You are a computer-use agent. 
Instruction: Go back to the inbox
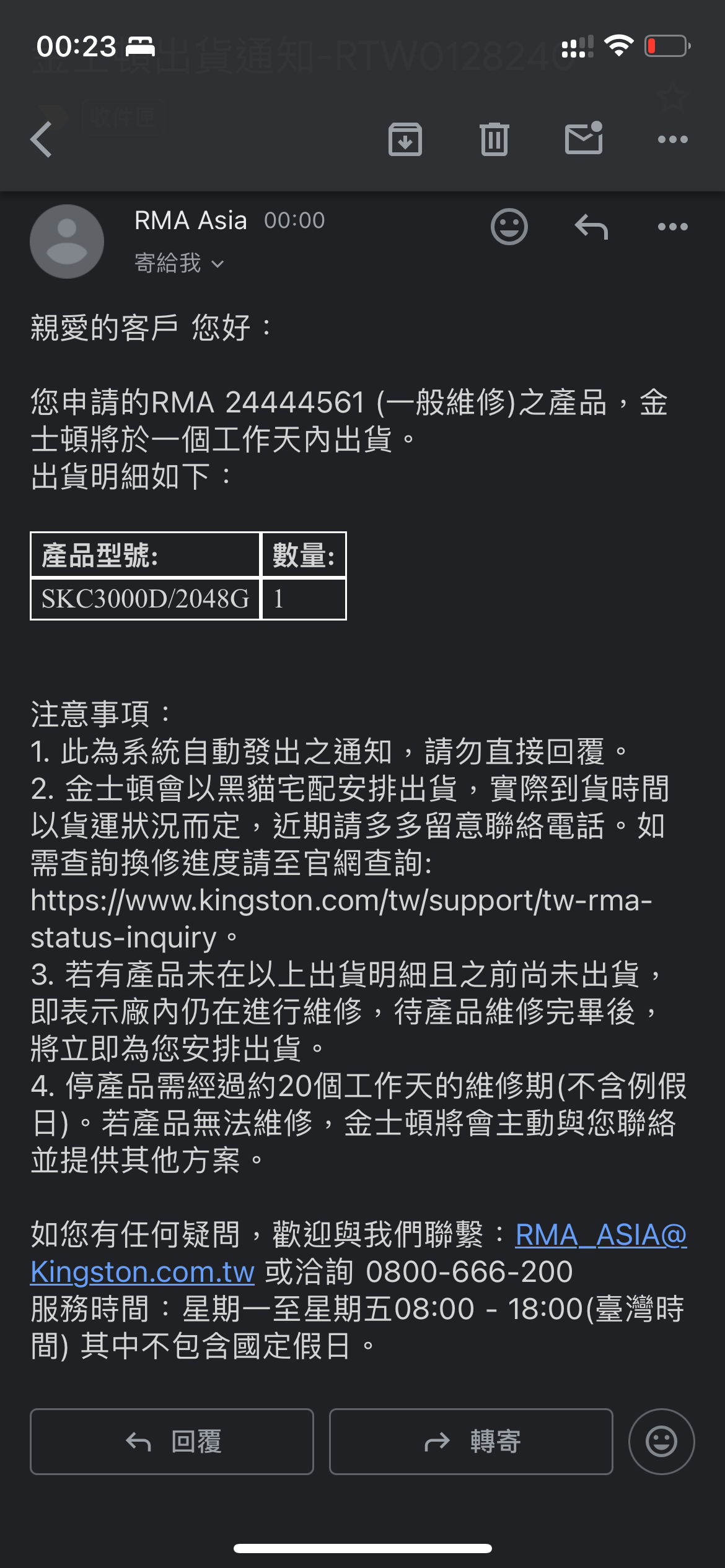point(42,139)
